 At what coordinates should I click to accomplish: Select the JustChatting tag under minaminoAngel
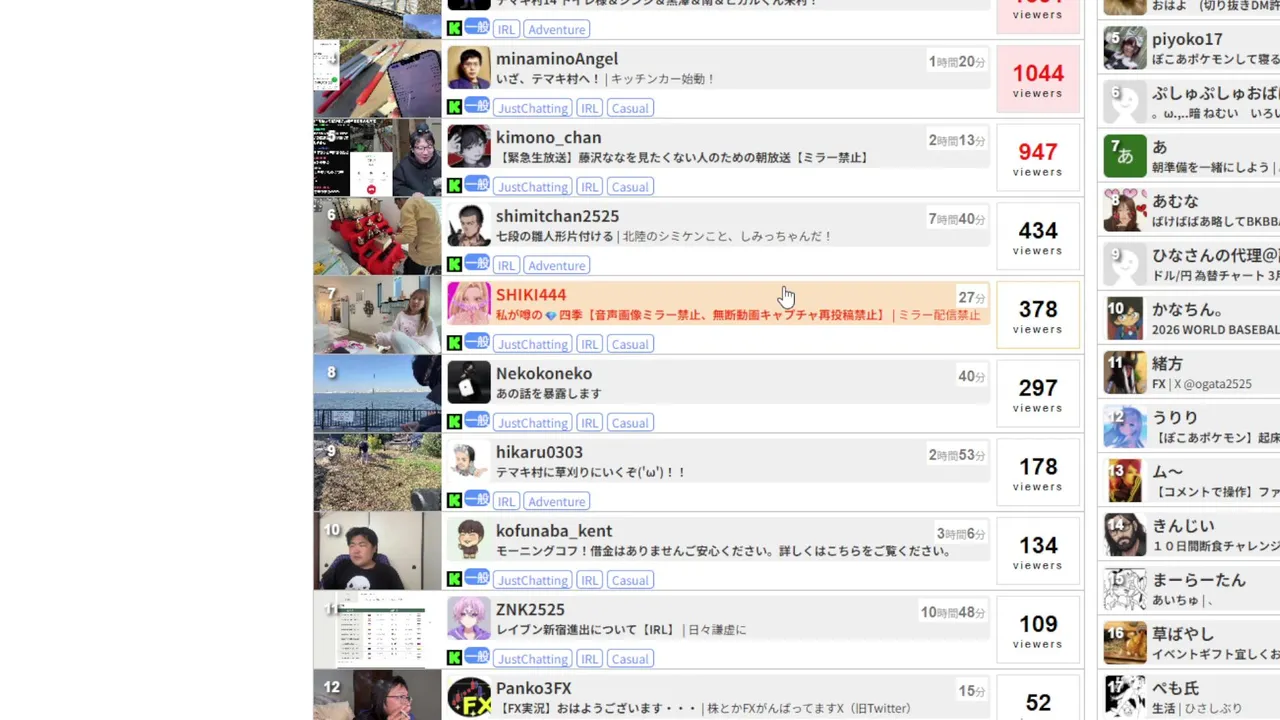[533, 108]
